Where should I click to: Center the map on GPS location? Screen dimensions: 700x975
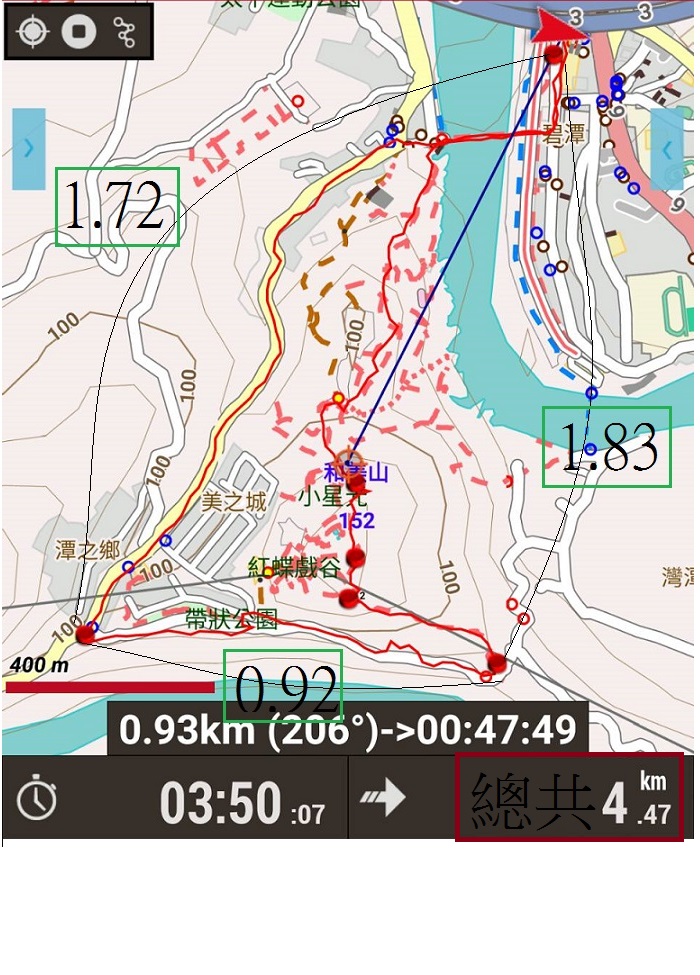[x=32, y=31]
